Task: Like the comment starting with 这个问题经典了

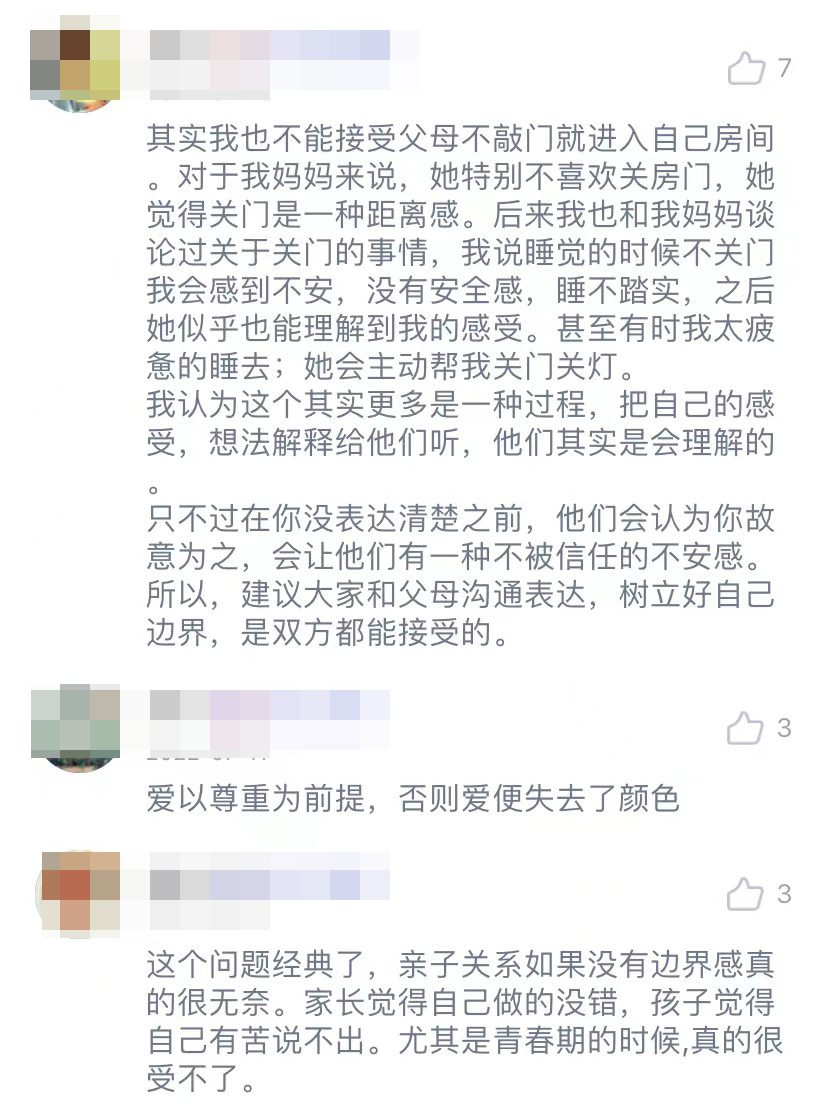Action: [x=745, y=894]
